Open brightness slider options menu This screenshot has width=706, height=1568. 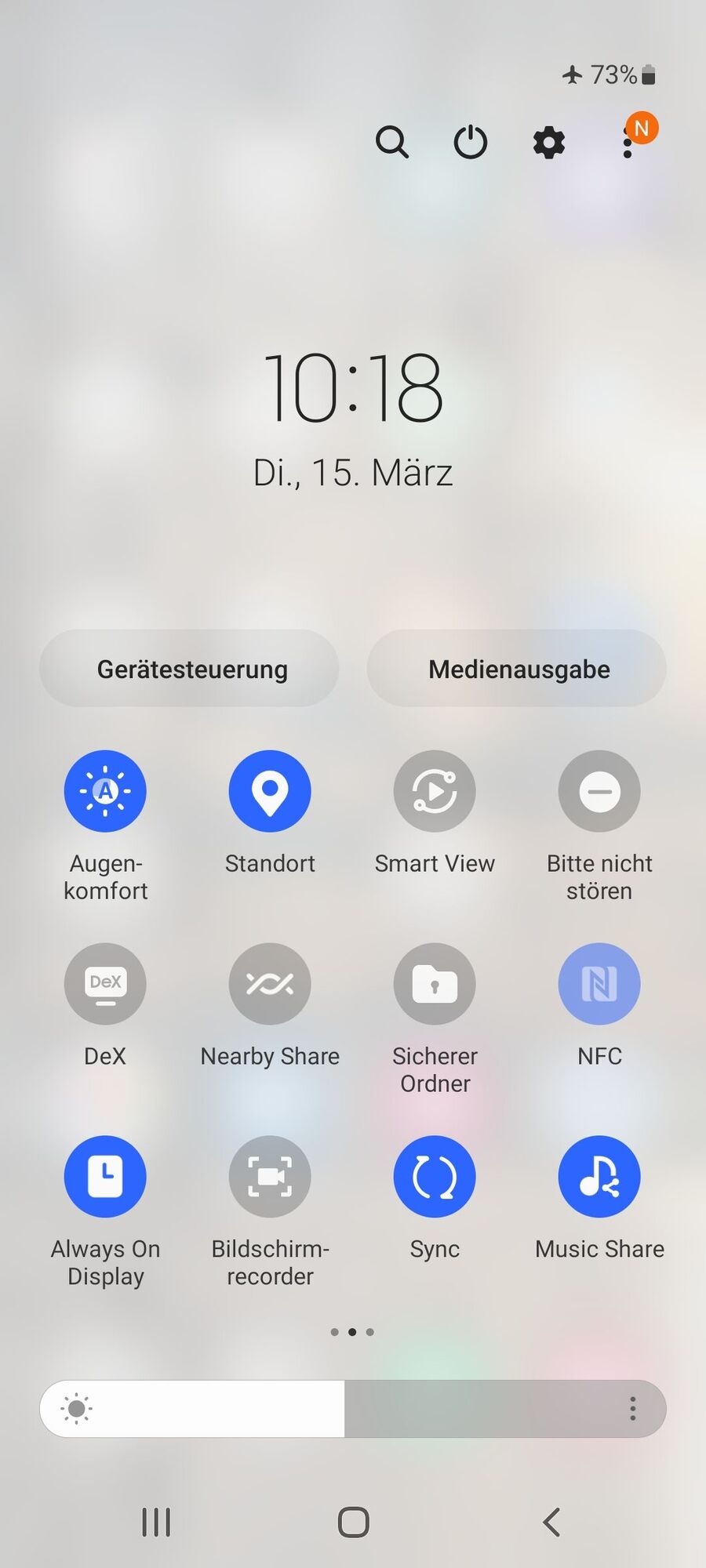point(632,1409)
